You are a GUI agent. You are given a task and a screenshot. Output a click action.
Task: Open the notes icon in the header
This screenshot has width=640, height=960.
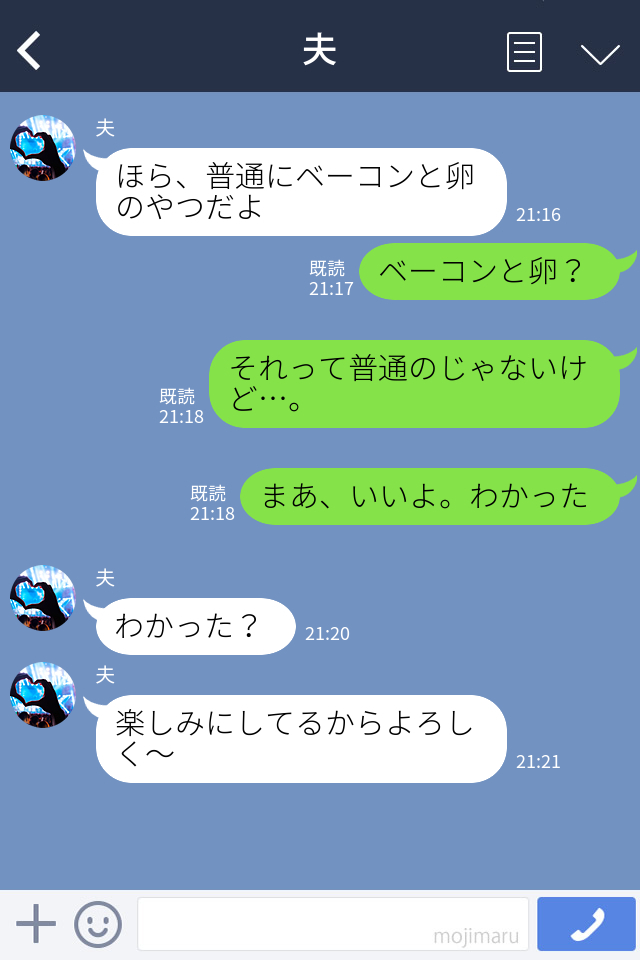(524, 52)
